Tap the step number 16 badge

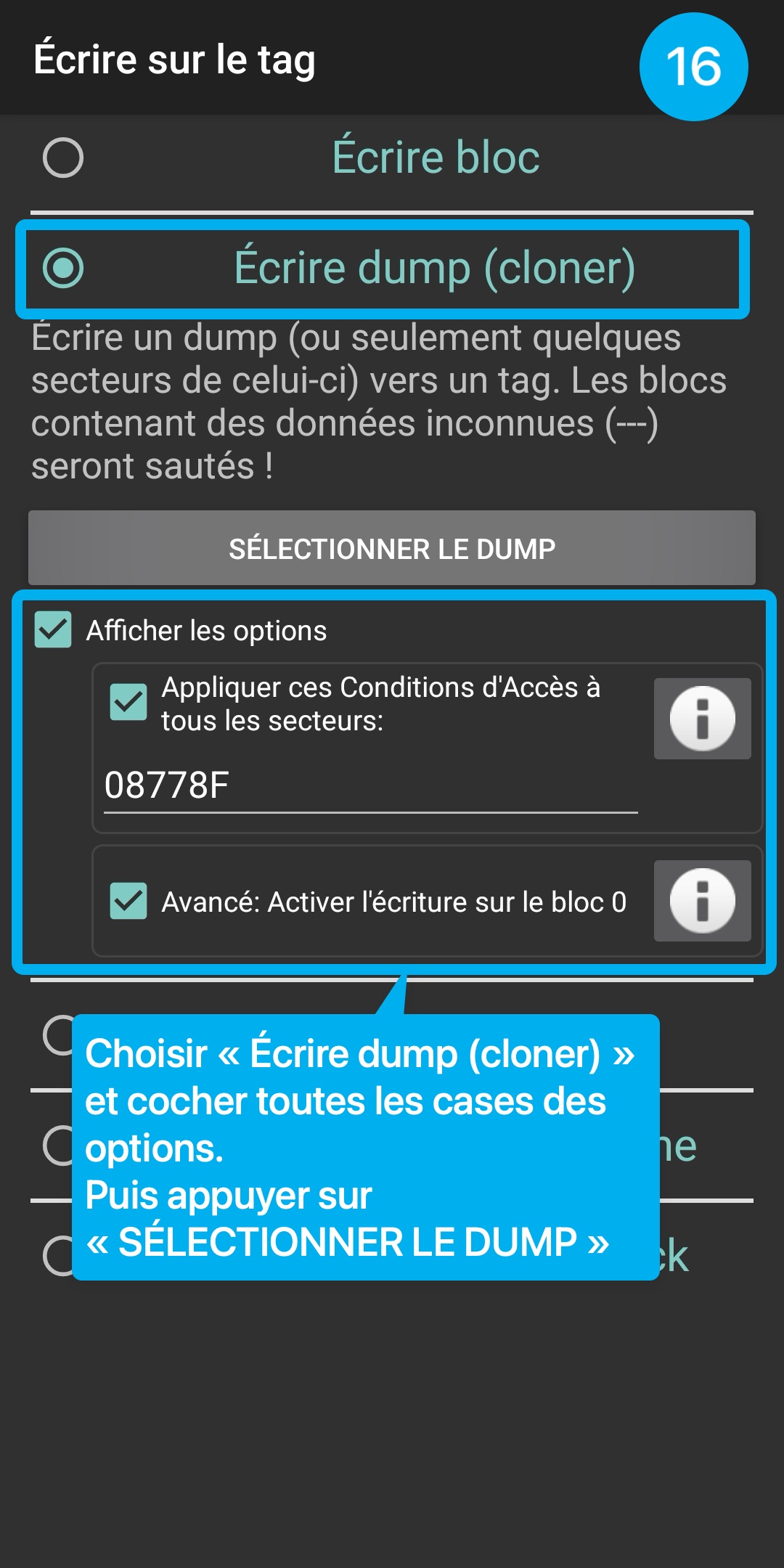(694, 67)
